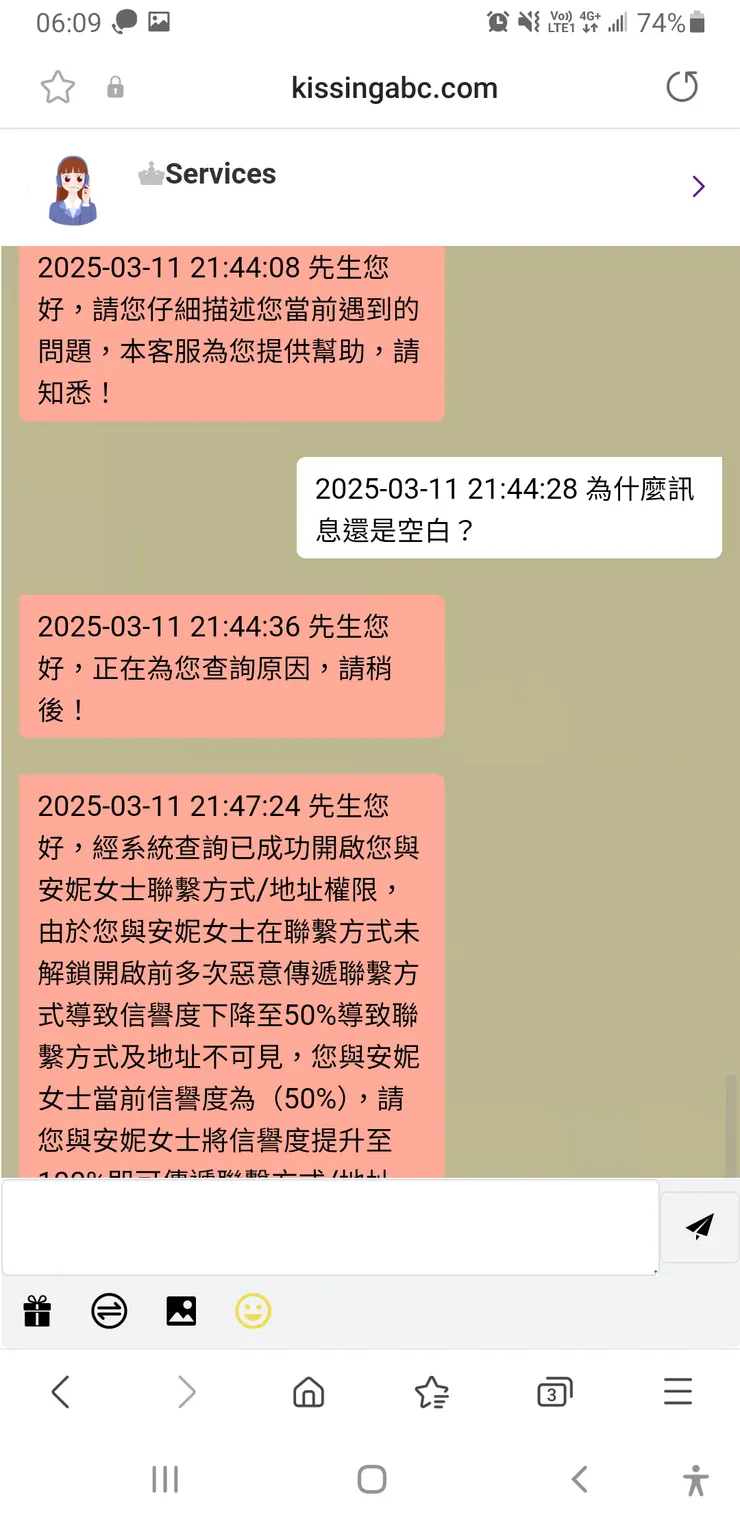Tap the transfer/exchange icon in the chat toolbar

pos(109,1311)
